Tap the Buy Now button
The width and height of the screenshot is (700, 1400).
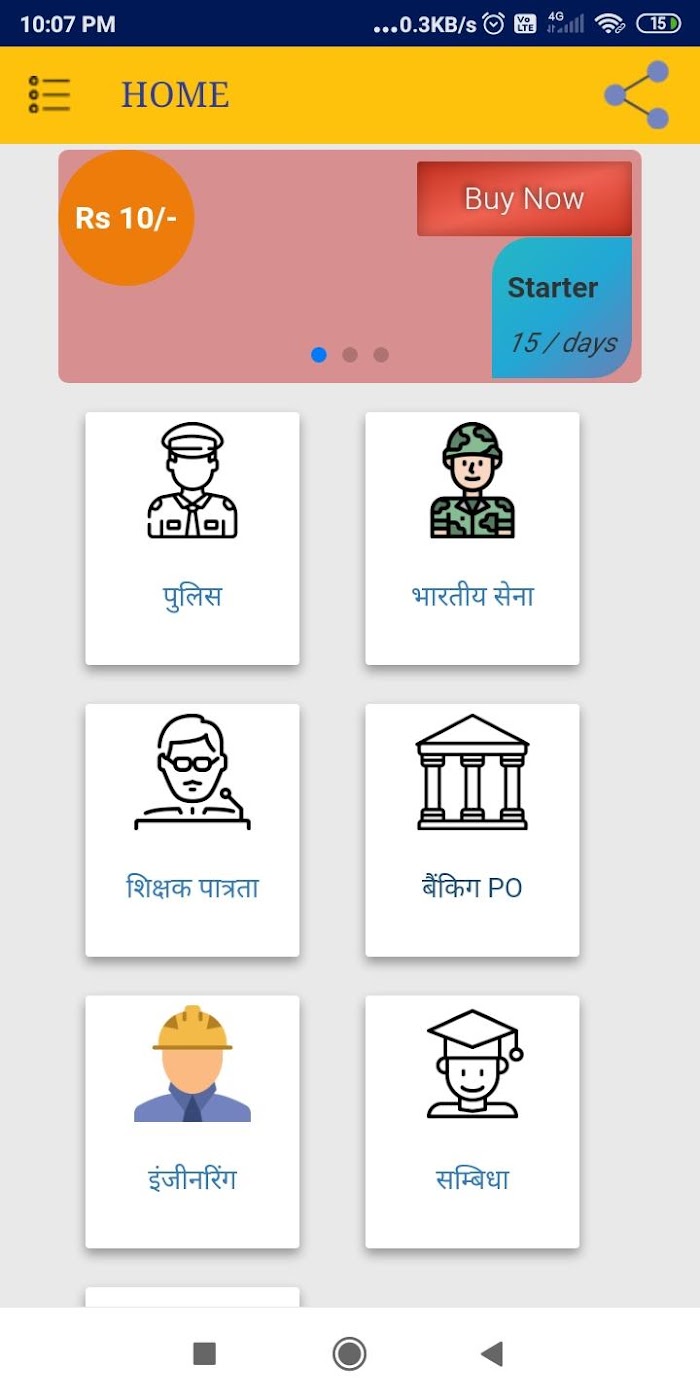(524, 199)
